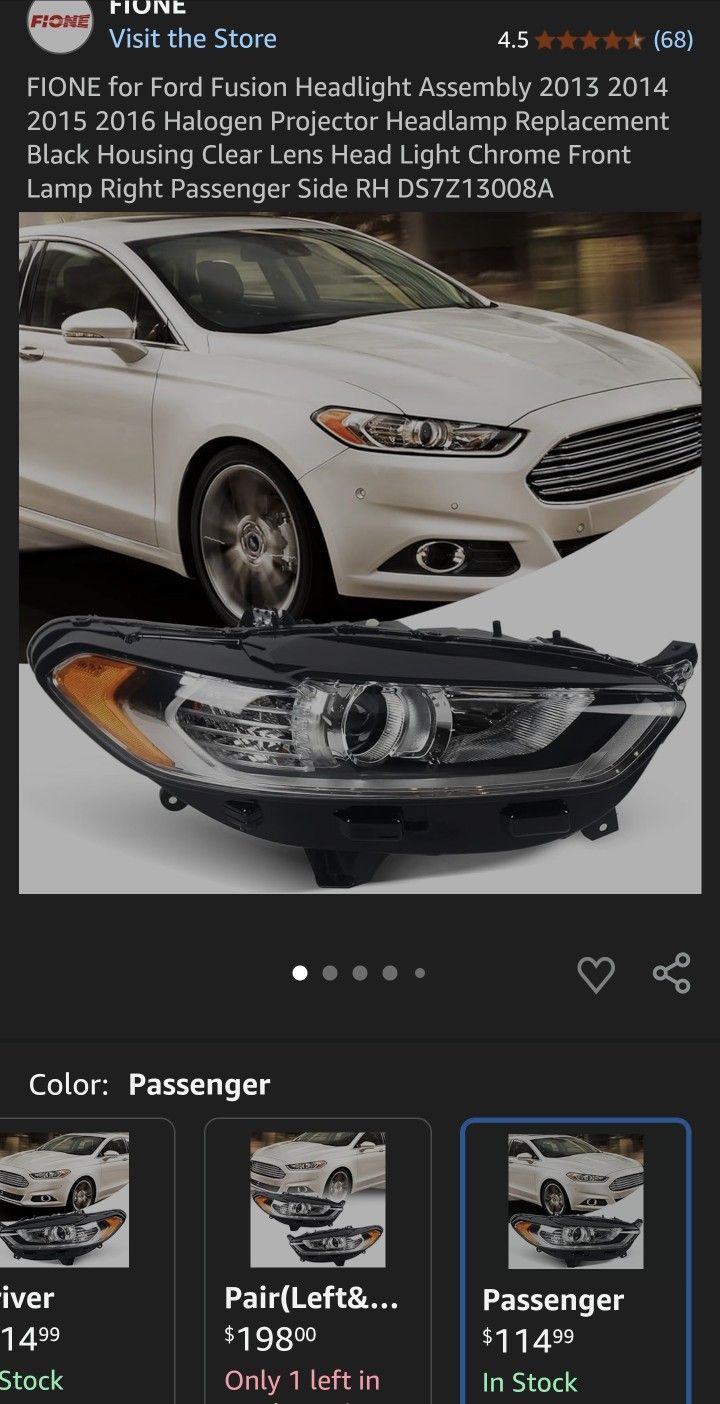Click the Color: Passenger label

coord(148,1084)
